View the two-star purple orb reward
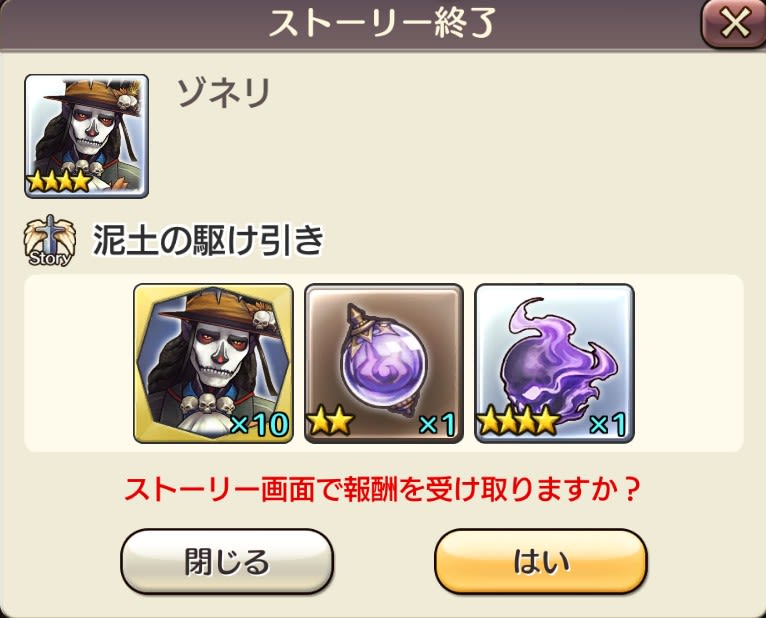Viewport: 766px width, 618px height. point(384,363)
